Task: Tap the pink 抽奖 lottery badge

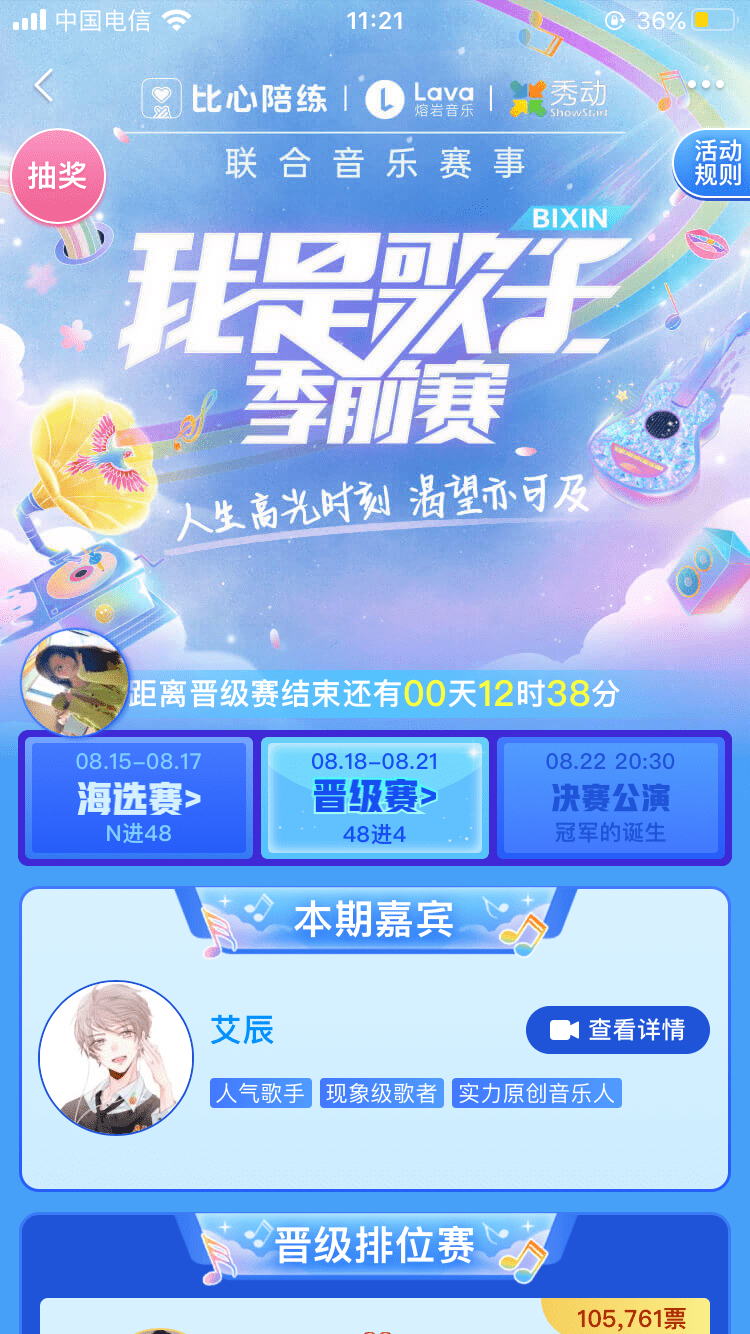Action: click(x=55, y=175)
